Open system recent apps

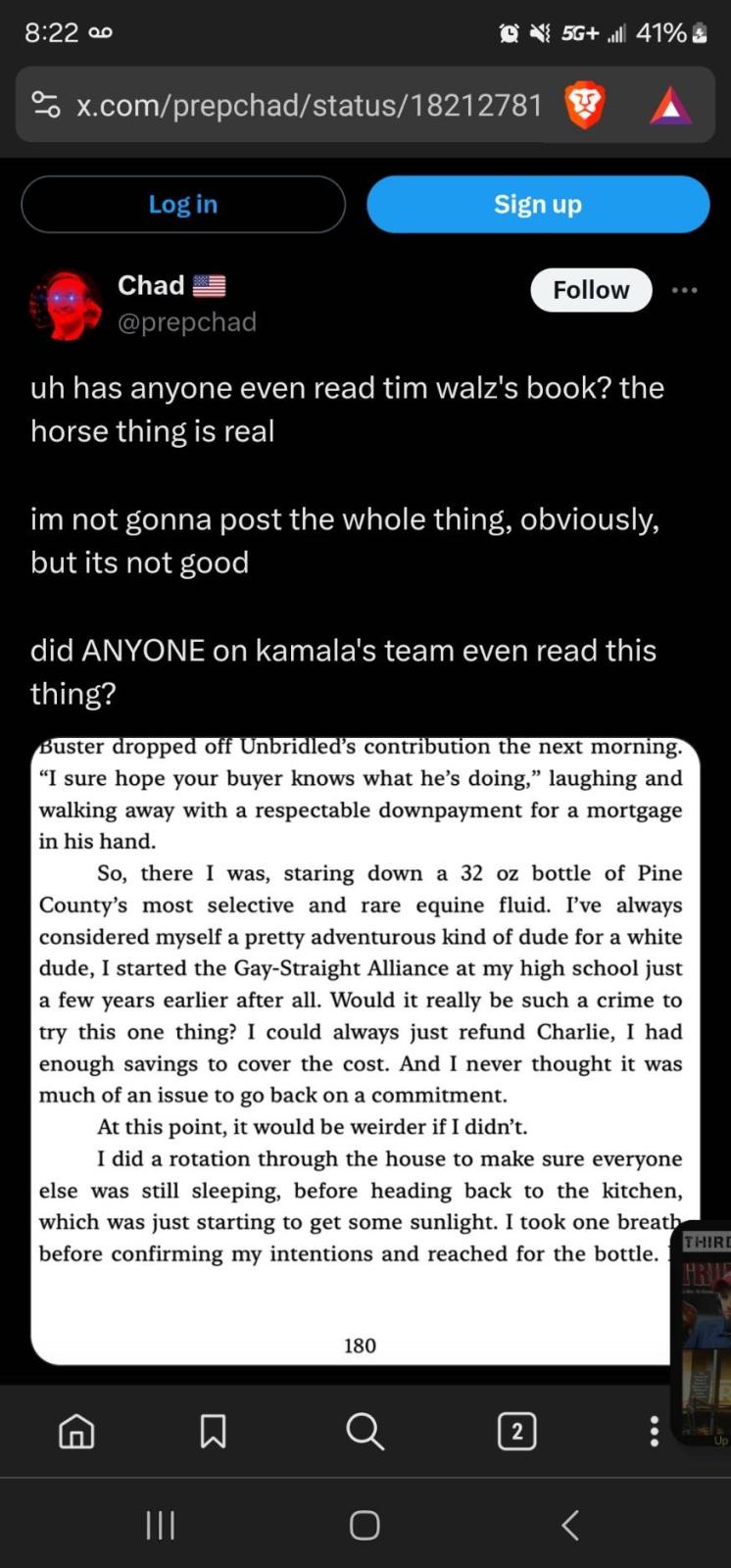click(160, 1525)
